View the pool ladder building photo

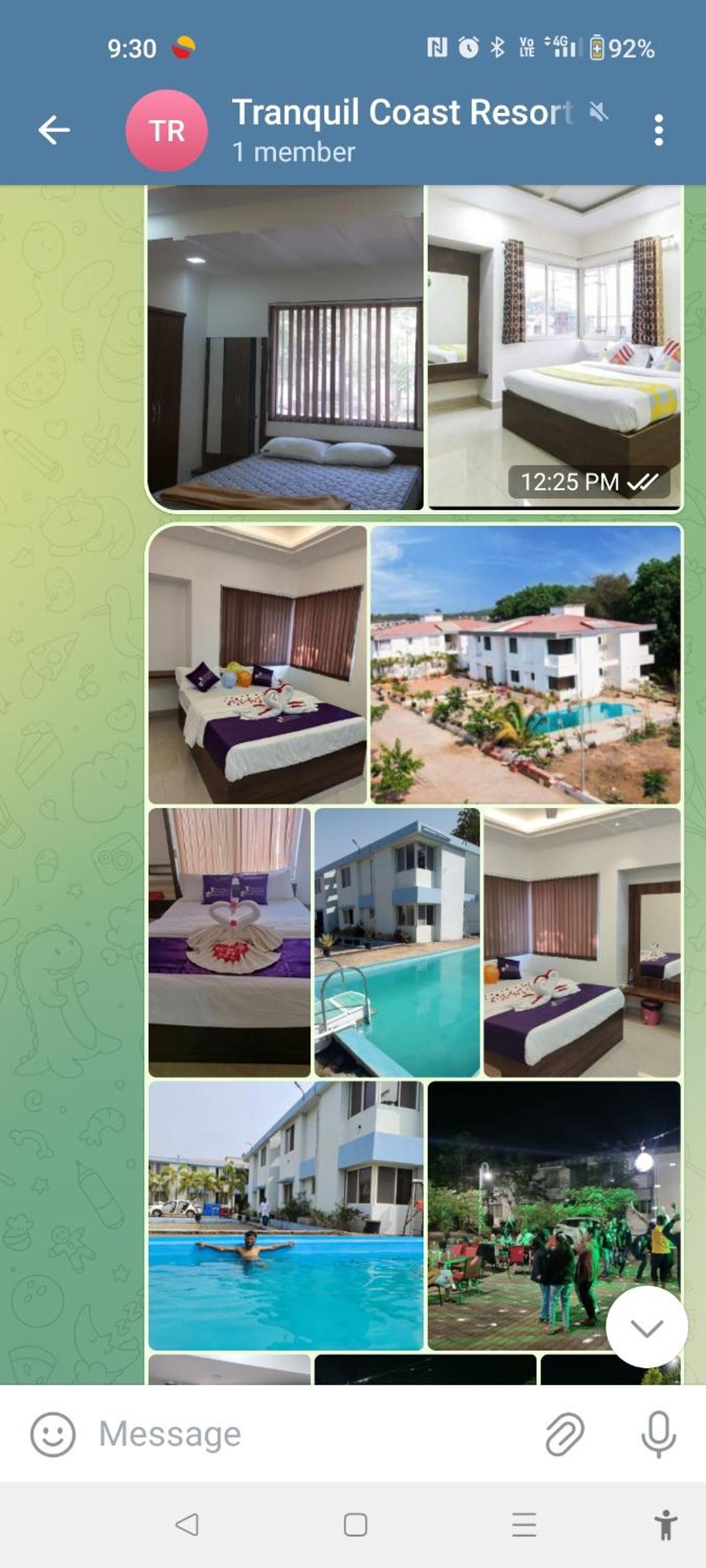397,942
